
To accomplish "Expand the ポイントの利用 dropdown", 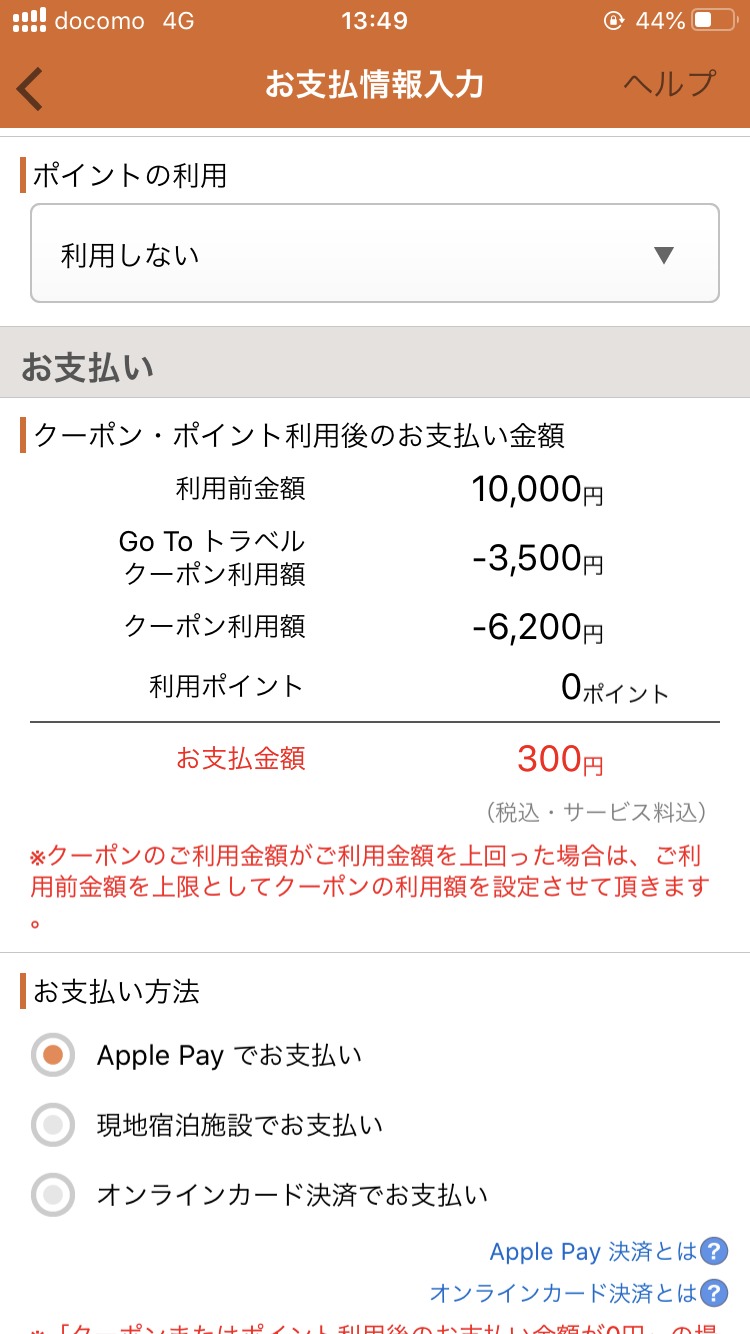I will [x=375, y=254].
